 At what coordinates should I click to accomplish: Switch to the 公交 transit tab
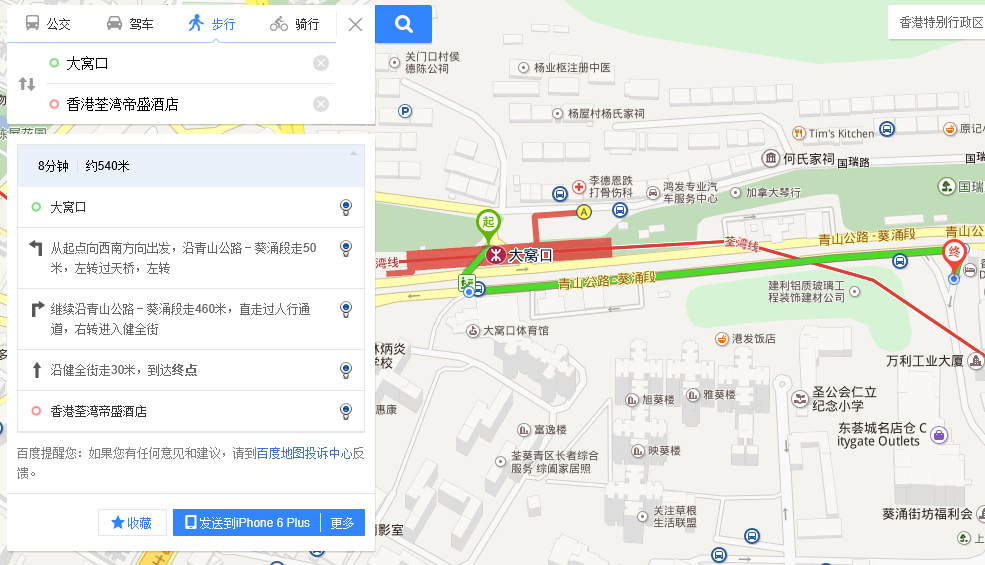tap(47, 24)
